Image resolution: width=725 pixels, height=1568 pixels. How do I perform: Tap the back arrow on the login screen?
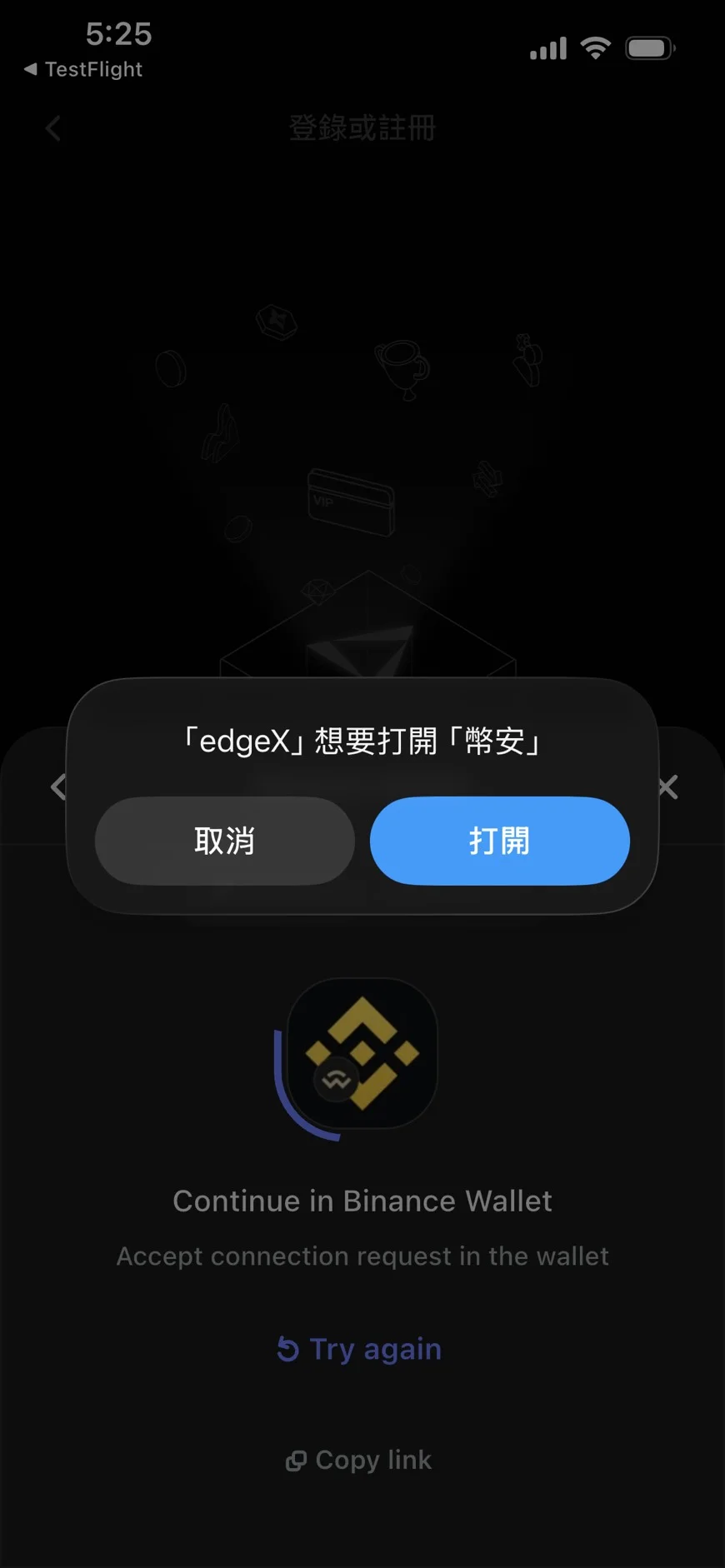coord(52,128)
